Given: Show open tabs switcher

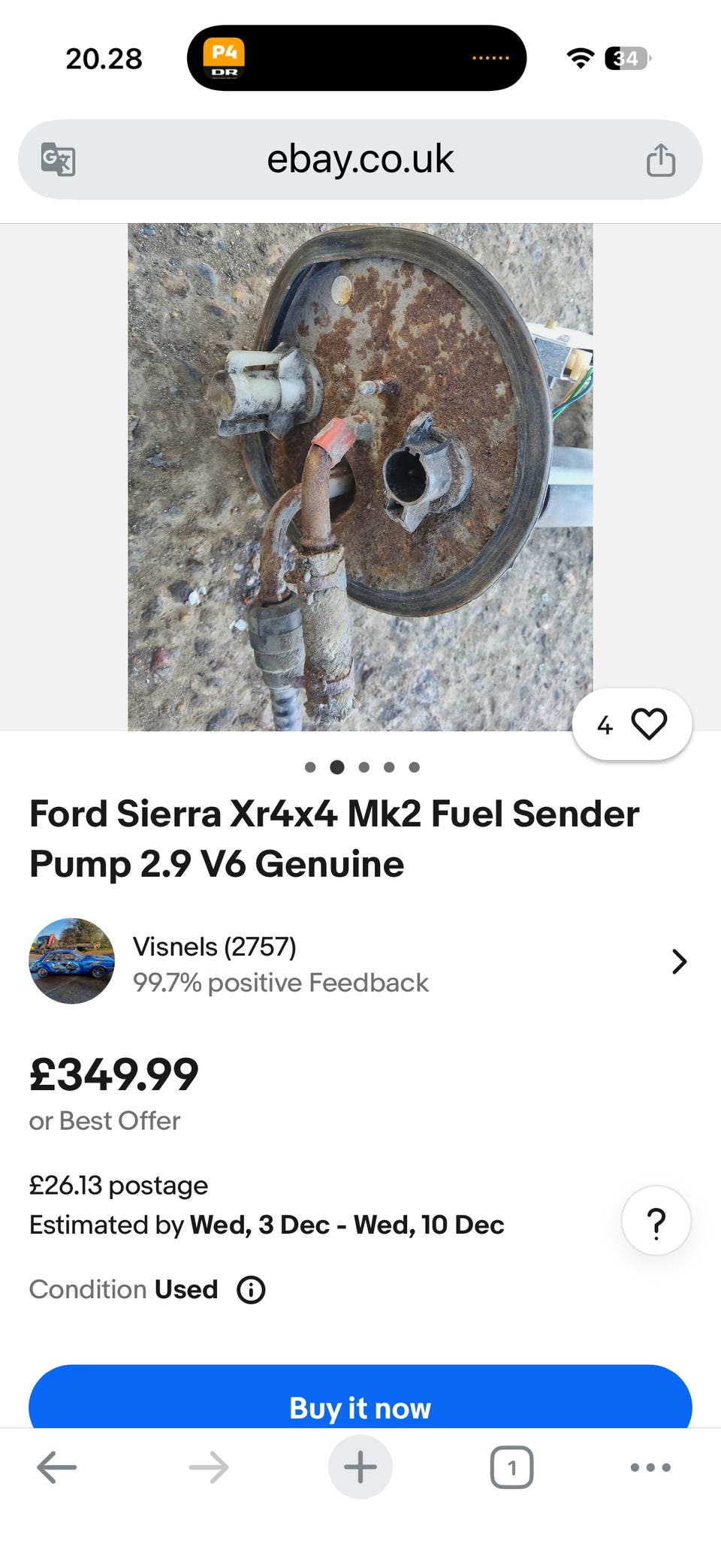Looking at the screenshot, I should pyautogui.click(x=511, y=1467).
